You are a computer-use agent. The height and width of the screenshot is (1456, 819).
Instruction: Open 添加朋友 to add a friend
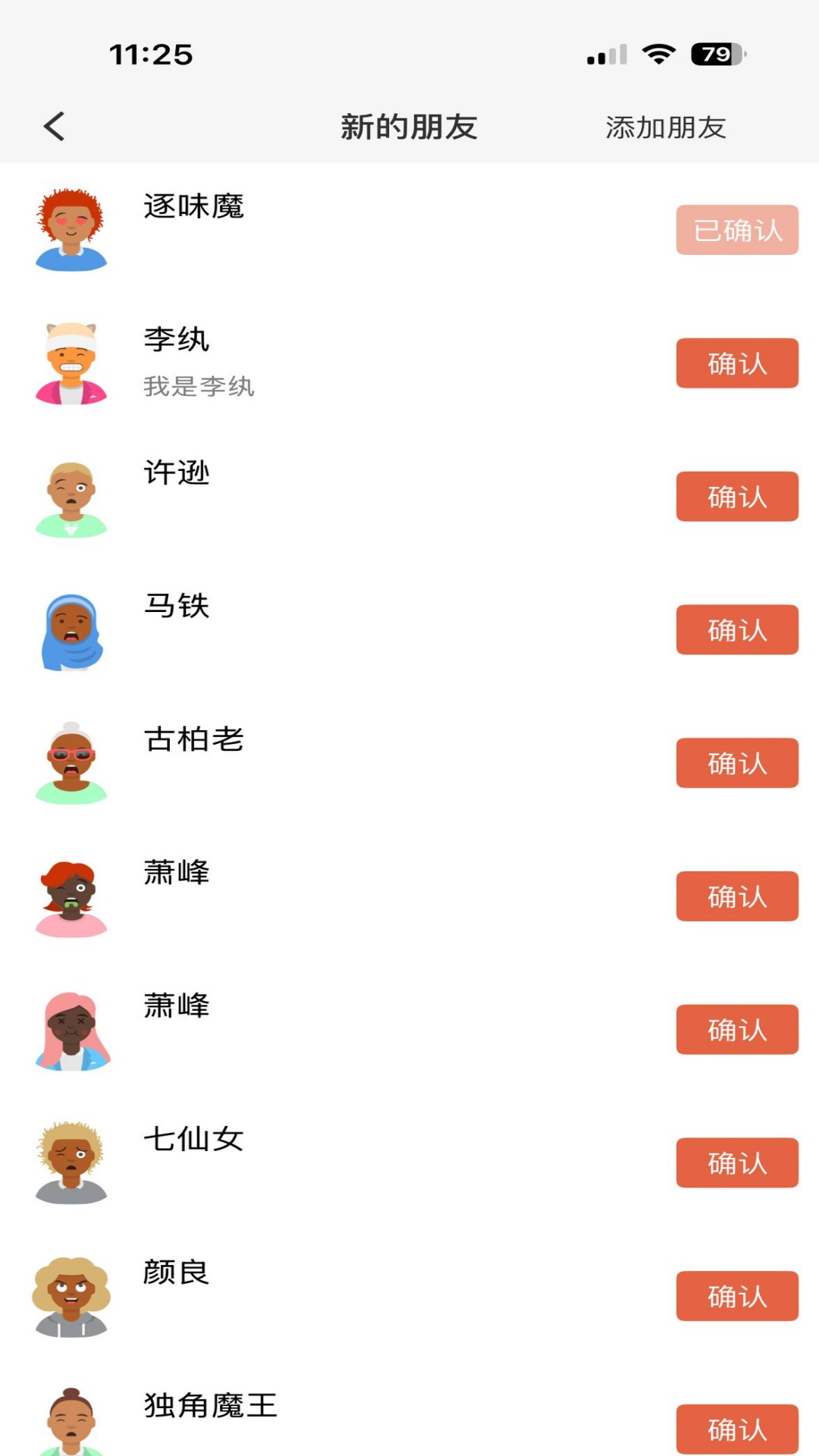click(665, 127)
